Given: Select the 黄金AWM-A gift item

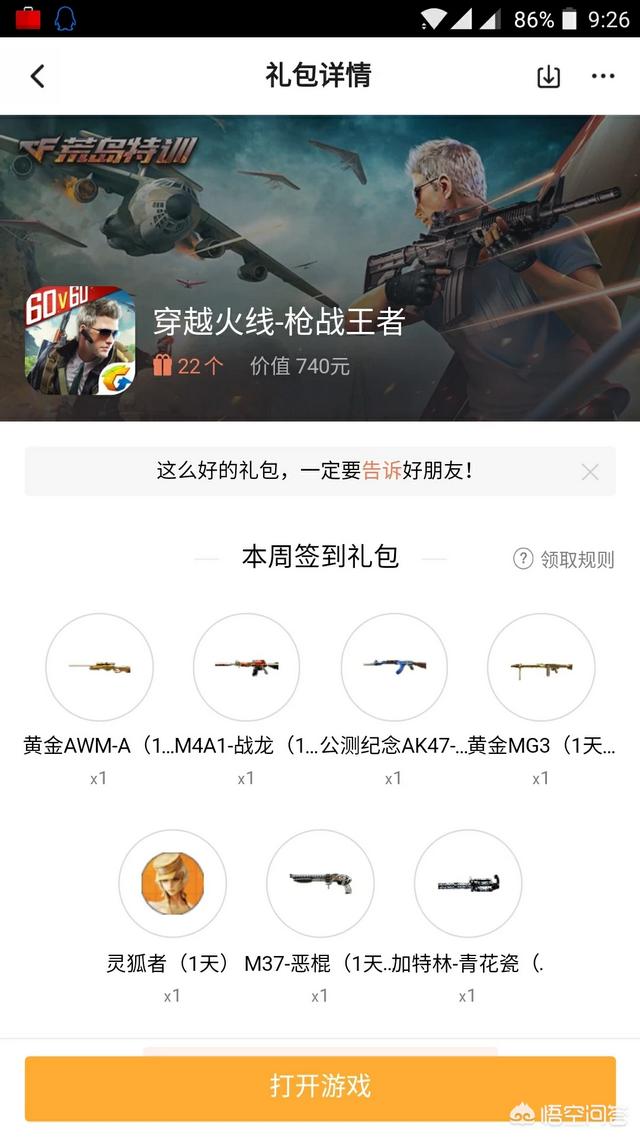Looking at the screenshot, I should click(x=100, y=667).
